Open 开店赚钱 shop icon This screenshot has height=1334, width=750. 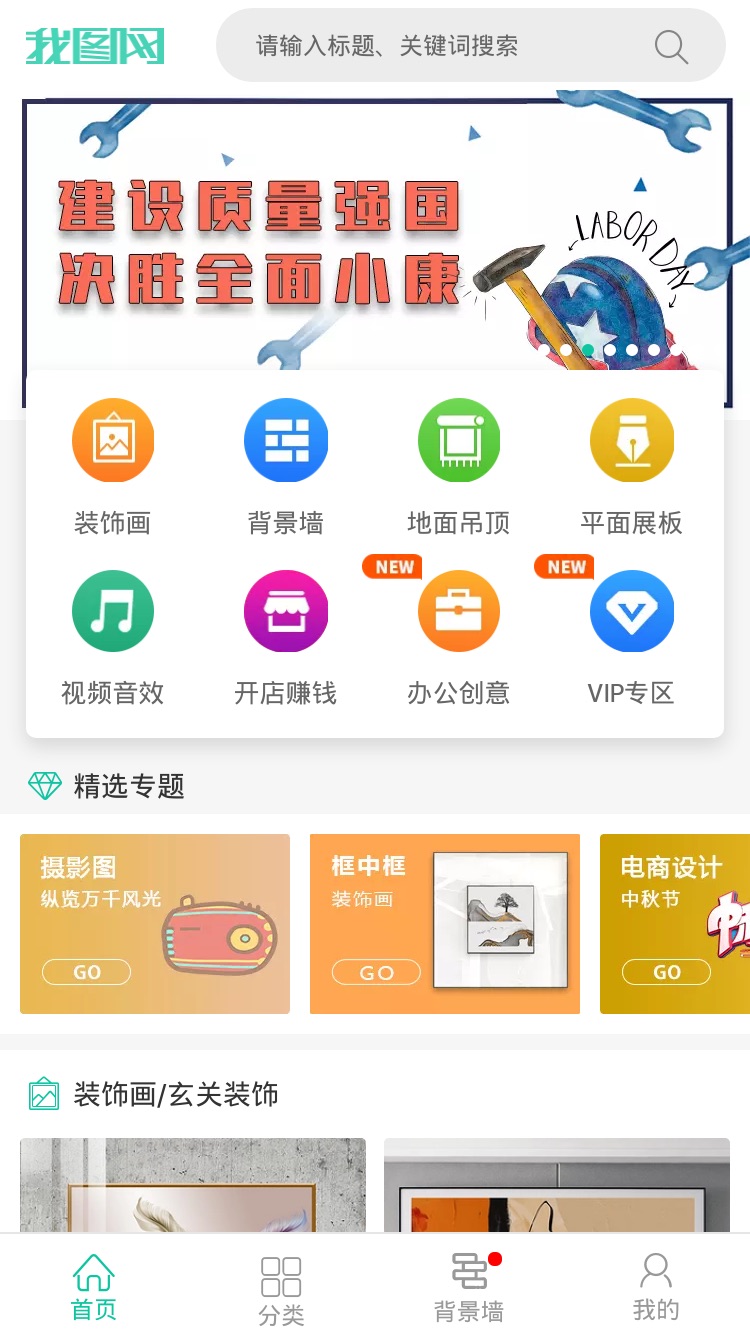pos(286,611)
